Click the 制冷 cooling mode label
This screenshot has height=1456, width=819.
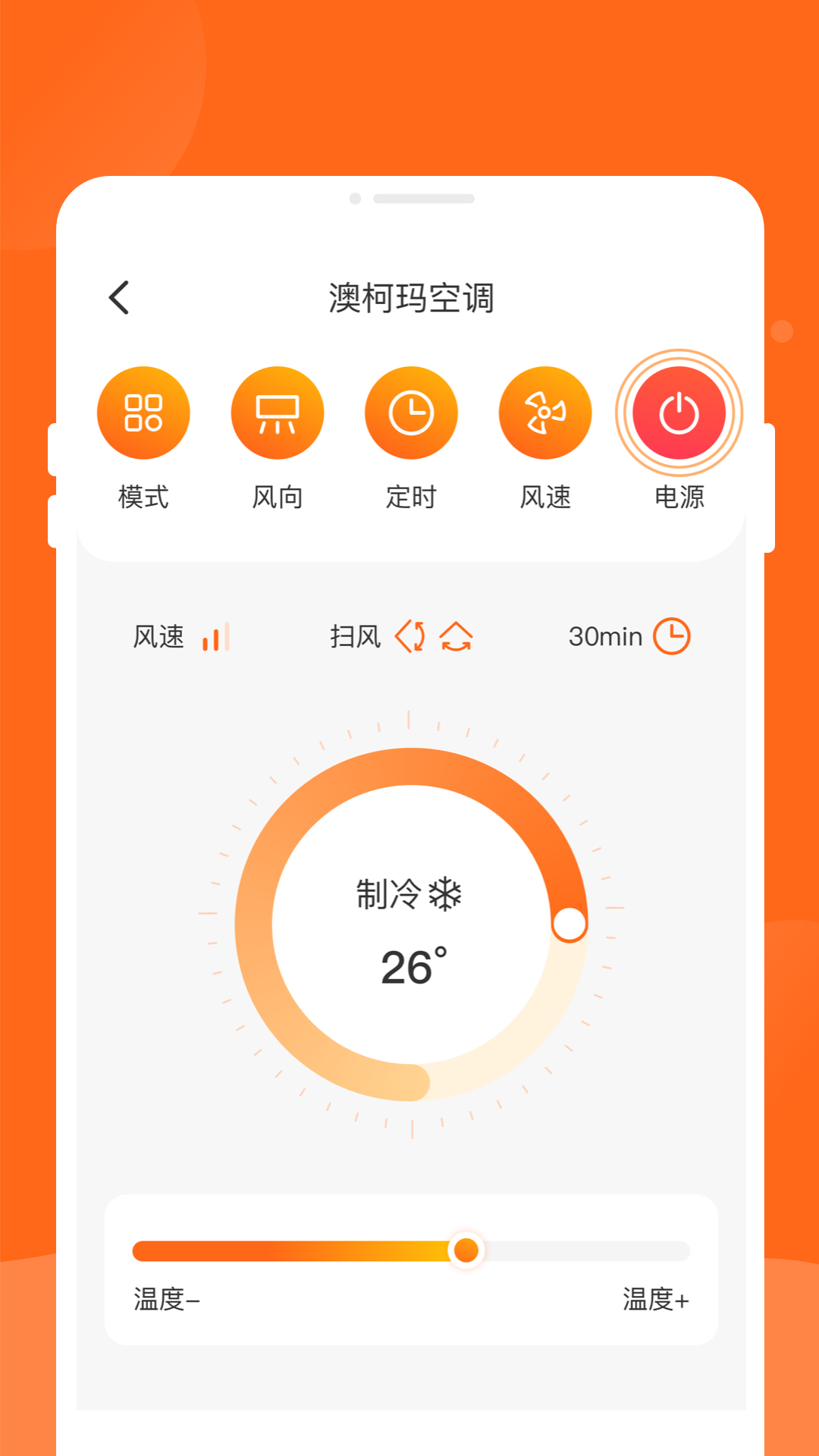click(x=409, y=893)
